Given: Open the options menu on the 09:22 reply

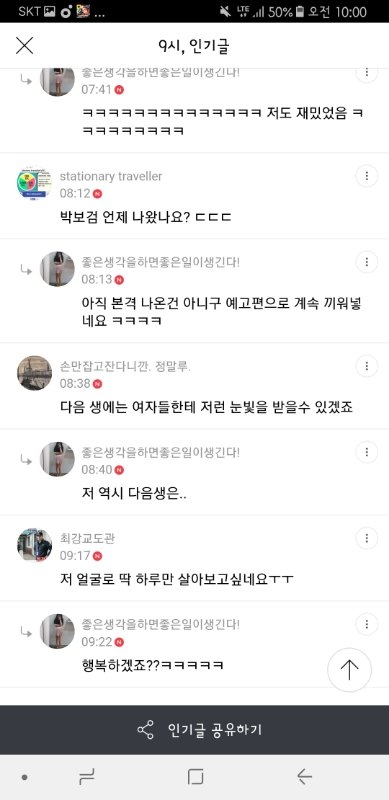Looking at the screenshot, I should [366, 624].
